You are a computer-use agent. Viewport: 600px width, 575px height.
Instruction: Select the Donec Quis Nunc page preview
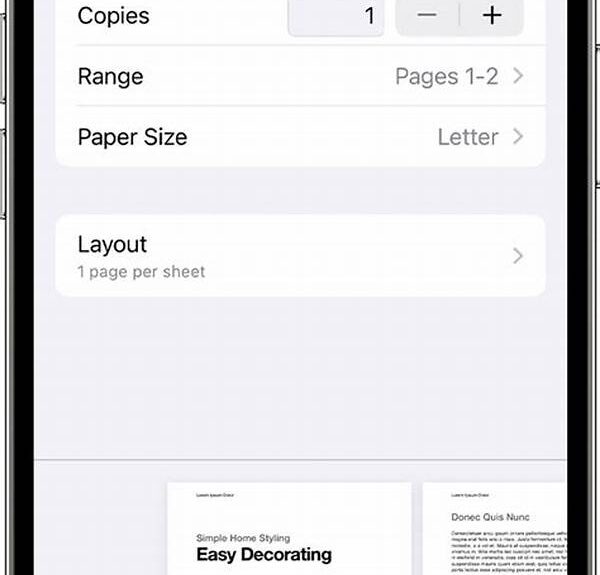click(494, 530)
